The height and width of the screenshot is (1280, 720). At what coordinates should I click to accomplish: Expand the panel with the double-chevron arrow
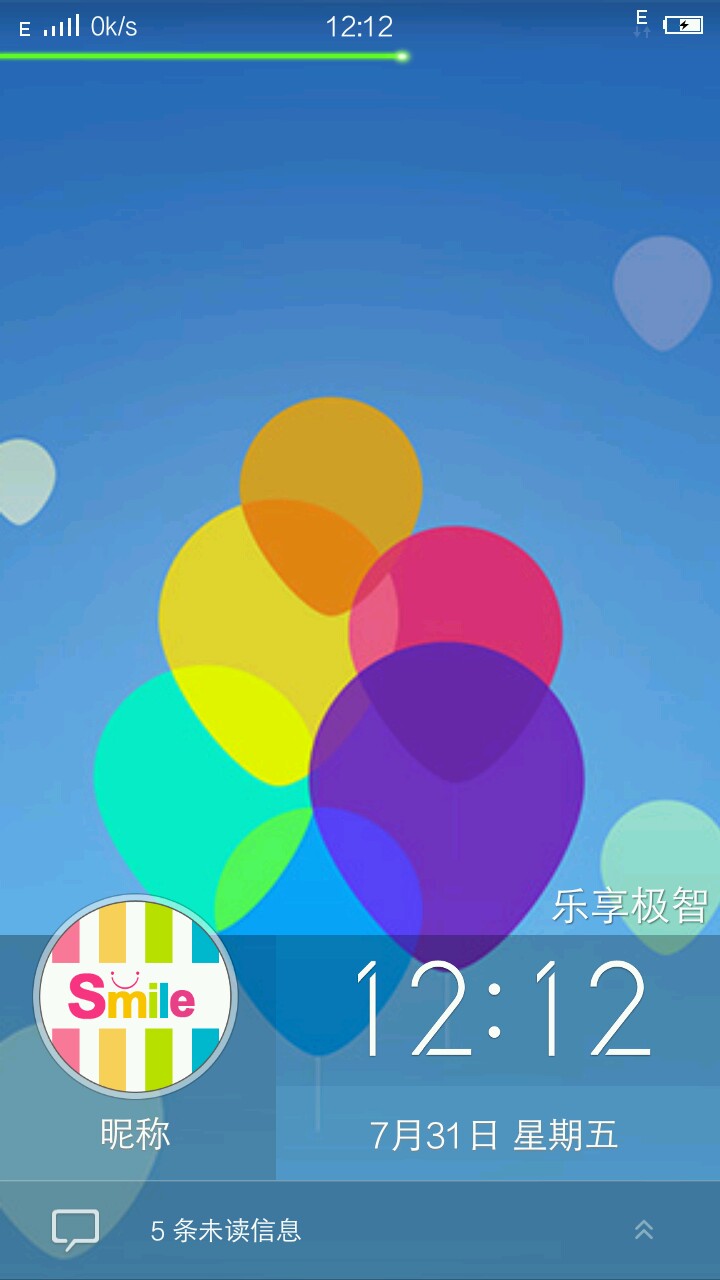tap(644, 1230)
